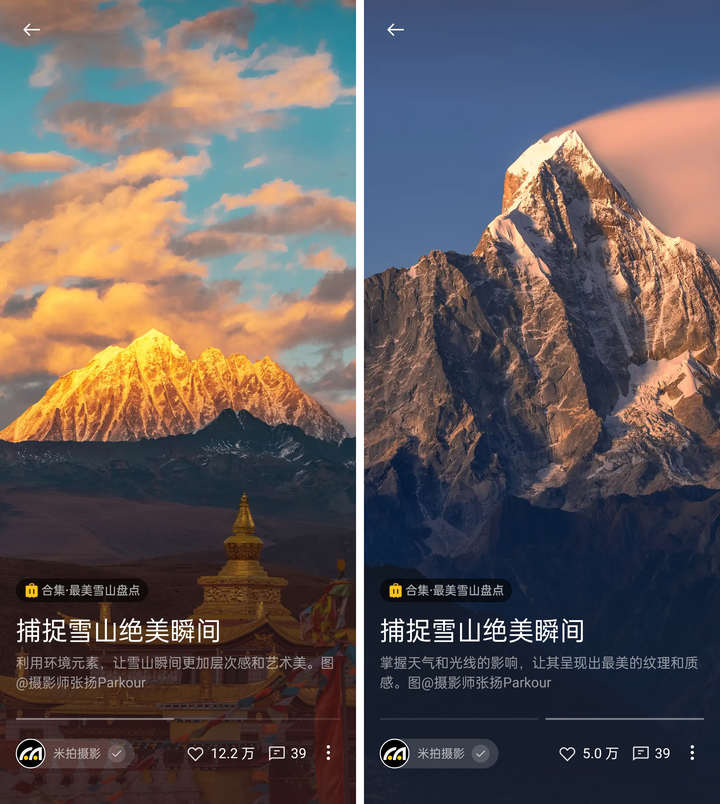Open 合集·最美雪山盘点 collection above 掌握天气和光线 caption

(446, 590)
